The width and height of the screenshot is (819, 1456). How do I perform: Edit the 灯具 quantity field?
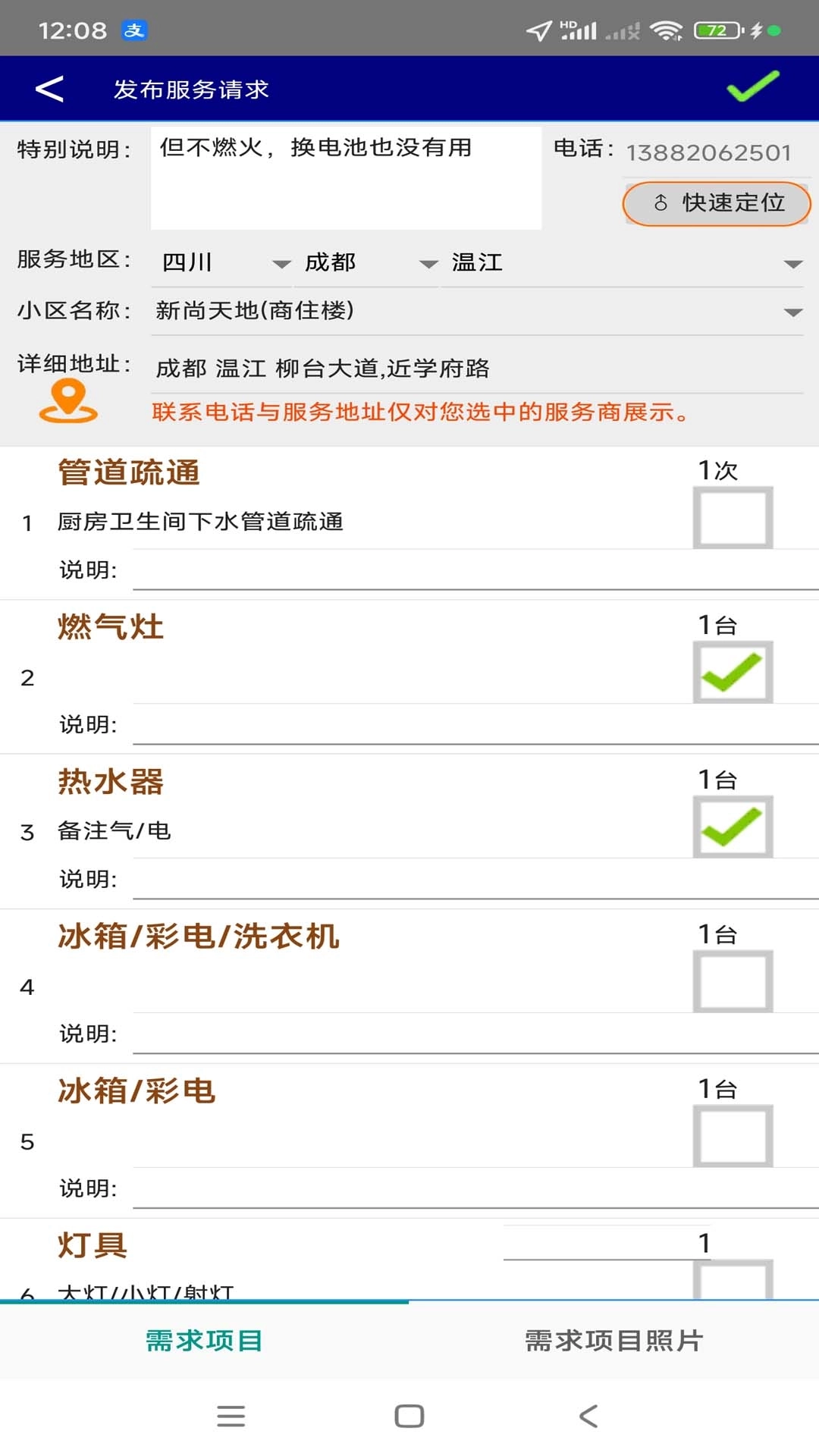(x=607, y=1244)
